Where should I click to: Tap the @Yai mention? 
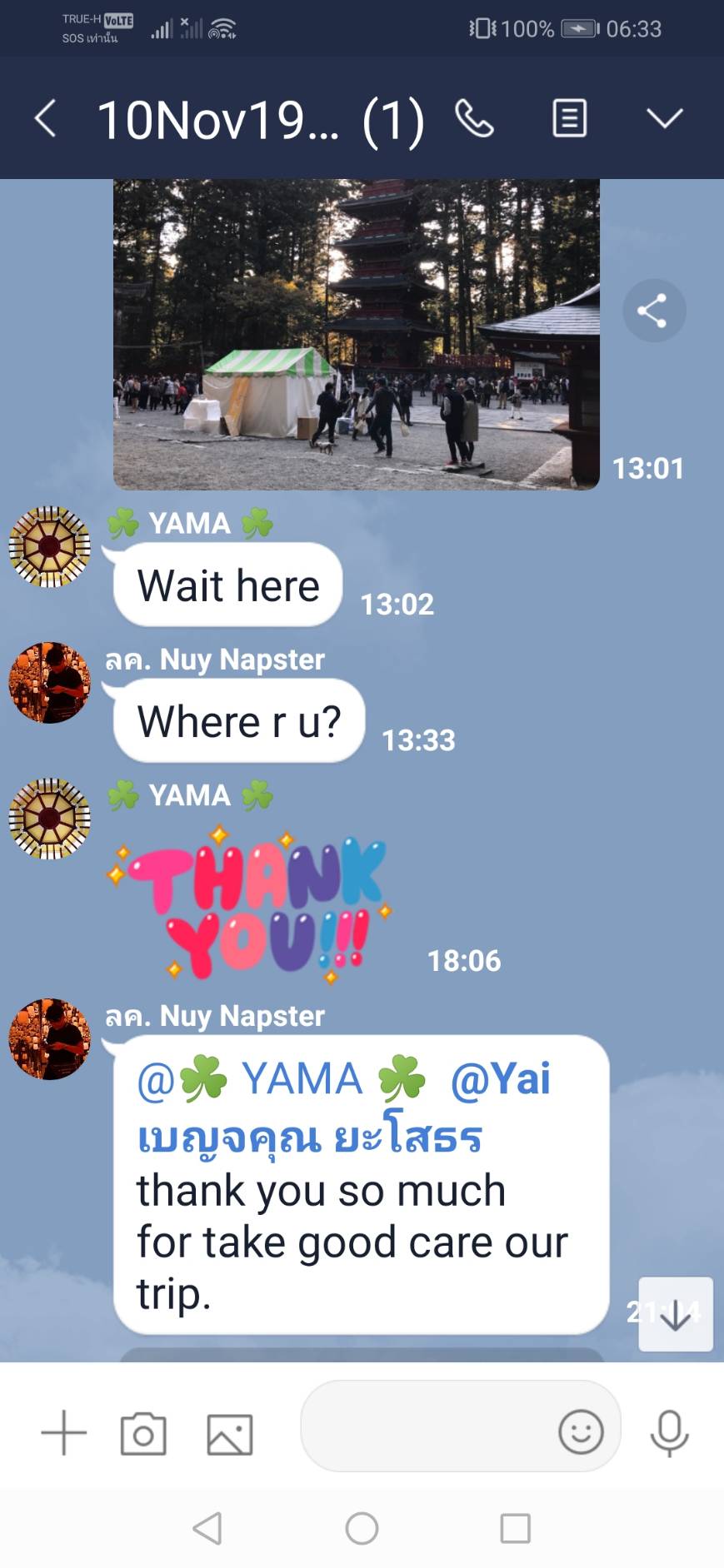[500, 1079]
